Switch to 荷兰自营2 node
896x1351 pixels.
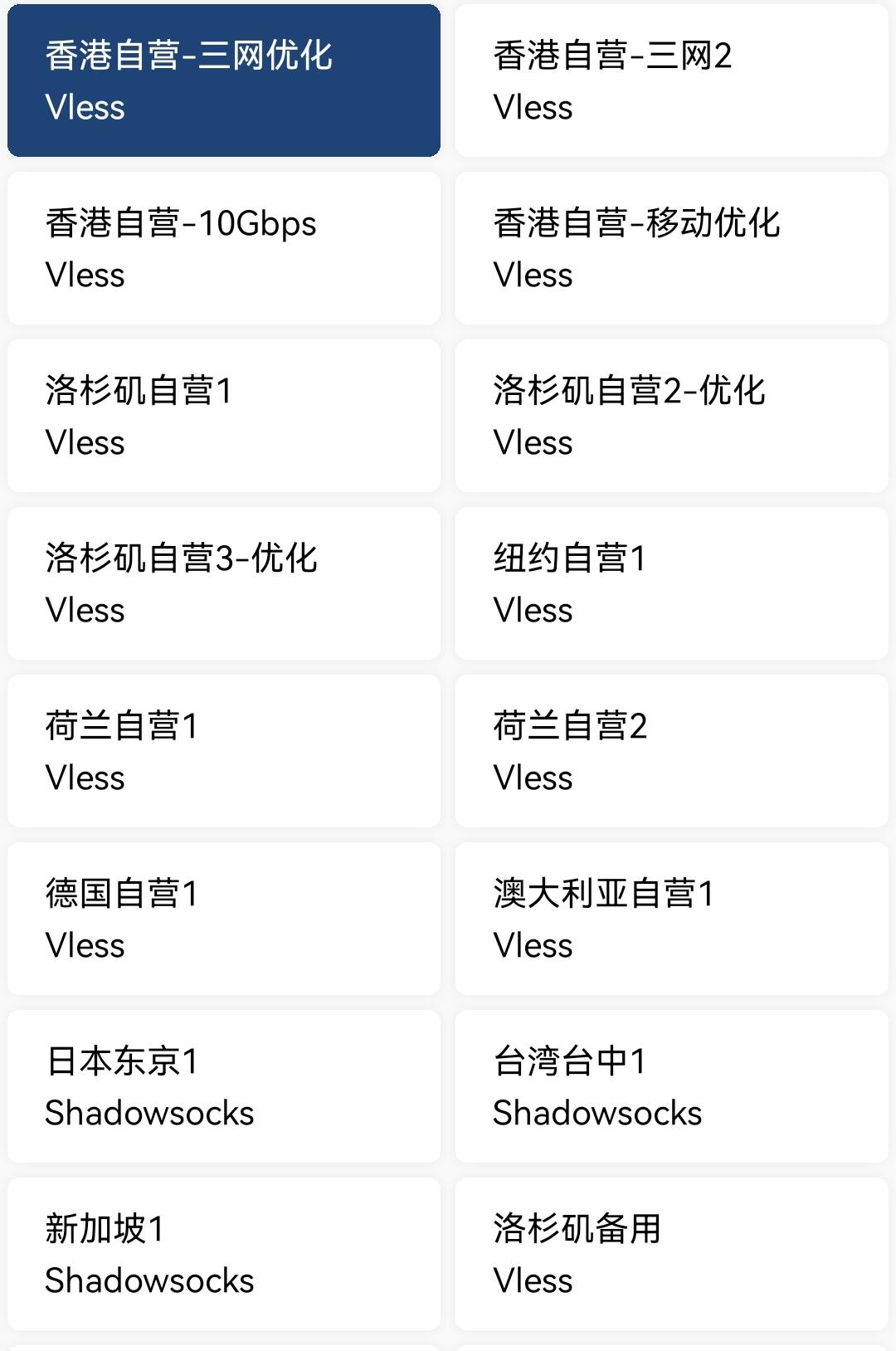[x=671, y=751]
